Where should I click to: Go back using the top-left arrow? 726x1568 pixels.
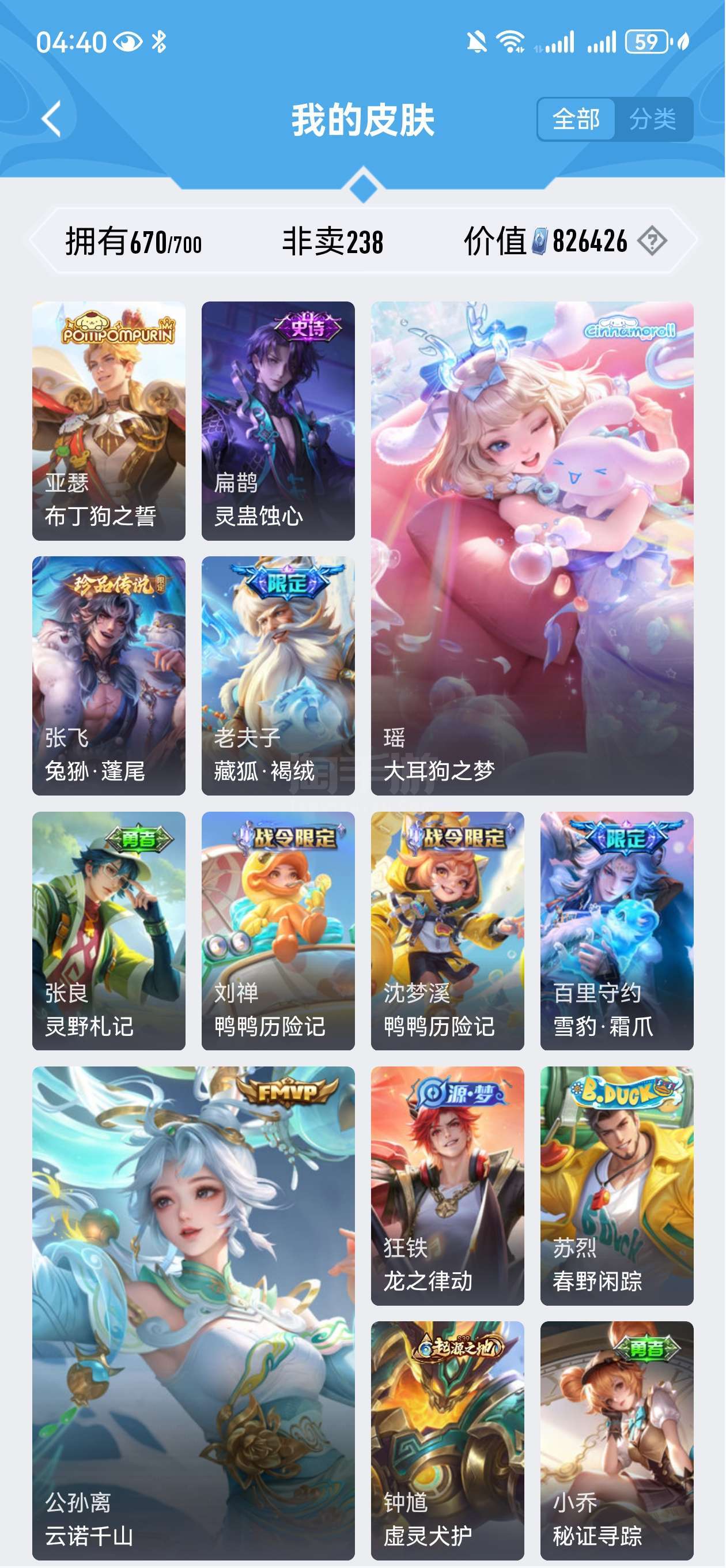52,119
